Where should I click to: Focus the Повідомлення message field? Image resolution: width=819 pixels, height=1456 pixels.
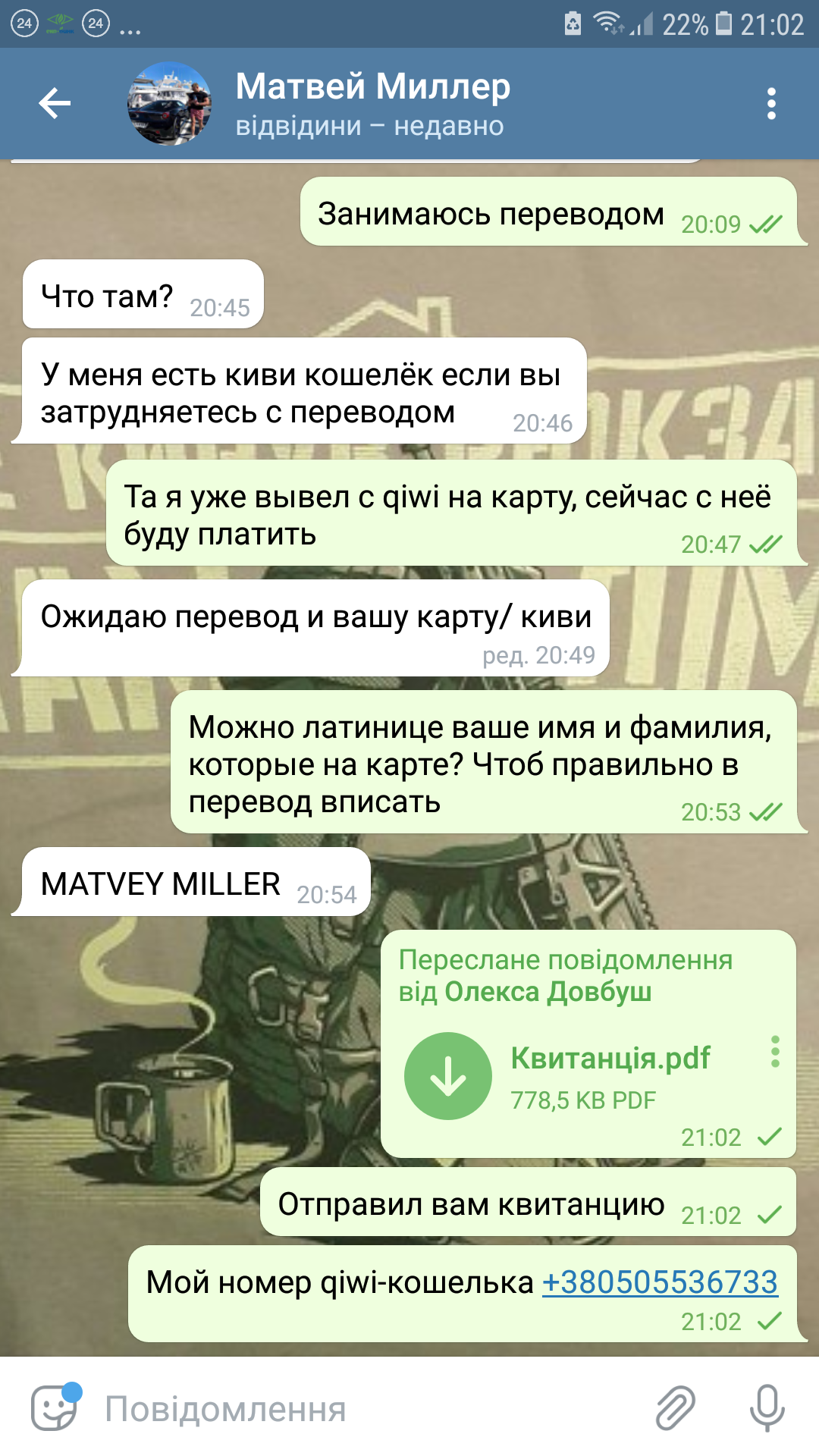[x=372, y=1409]
